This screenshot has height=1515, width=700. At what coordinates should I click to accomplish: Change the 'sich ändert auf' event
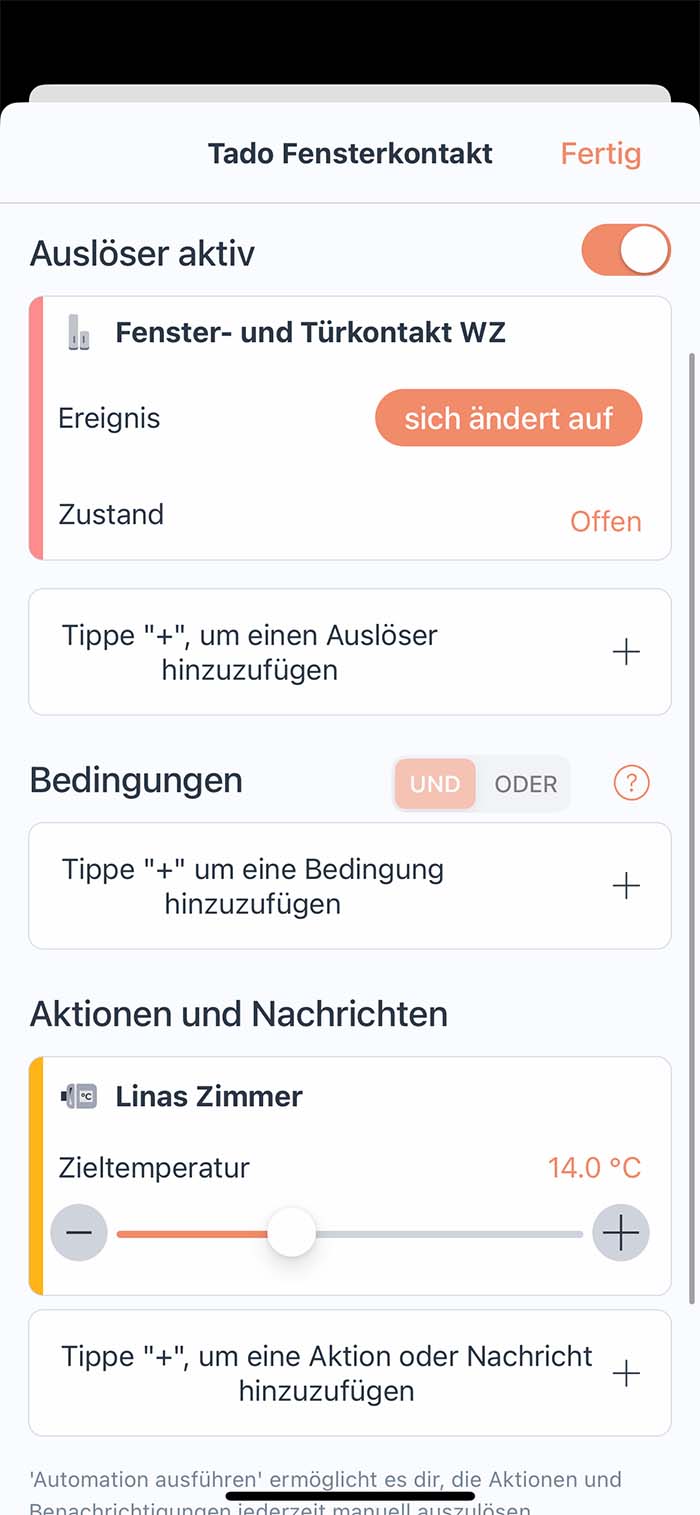click(x=508, y=418)
